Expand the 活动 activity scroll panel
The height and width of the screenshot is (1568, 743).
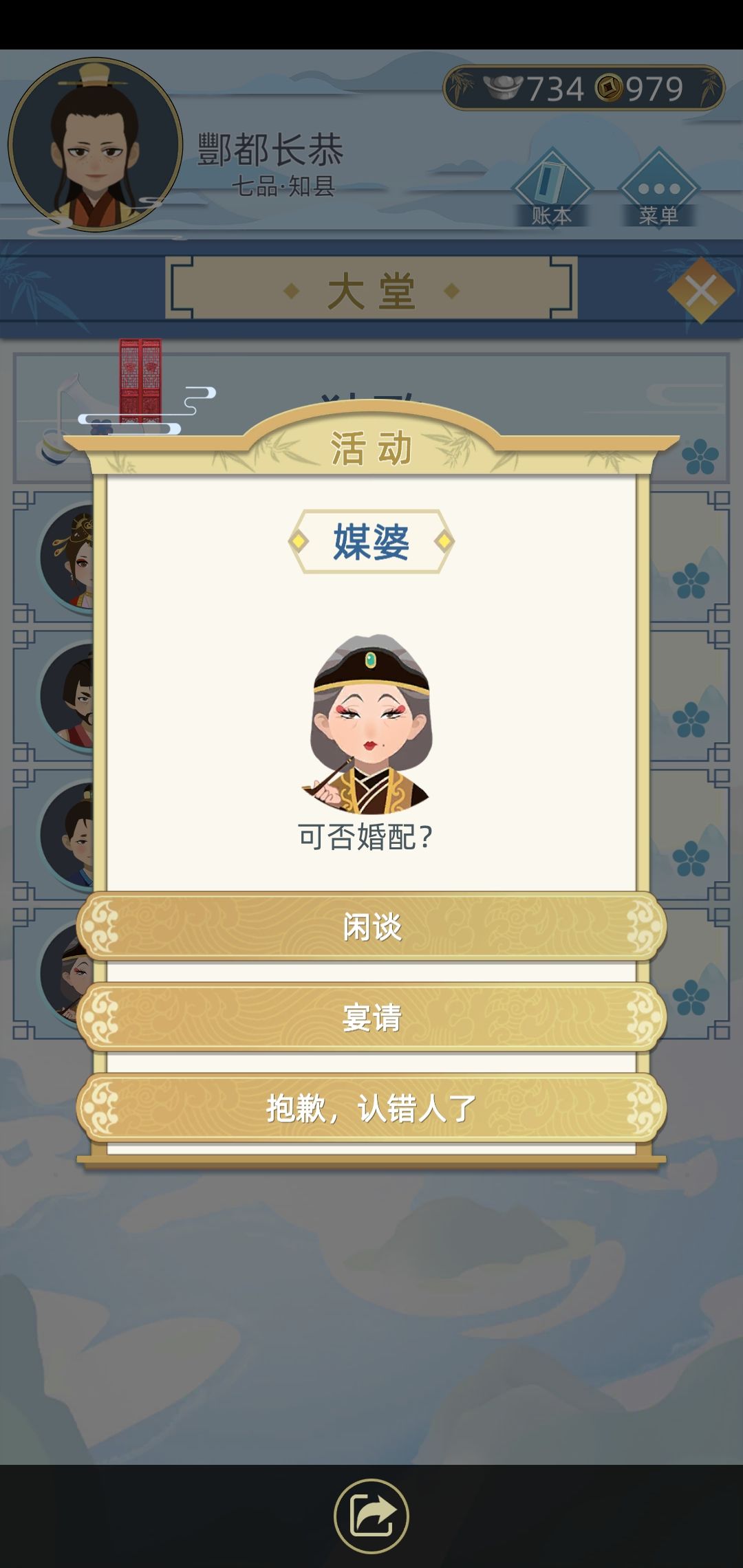click(371, 447)
